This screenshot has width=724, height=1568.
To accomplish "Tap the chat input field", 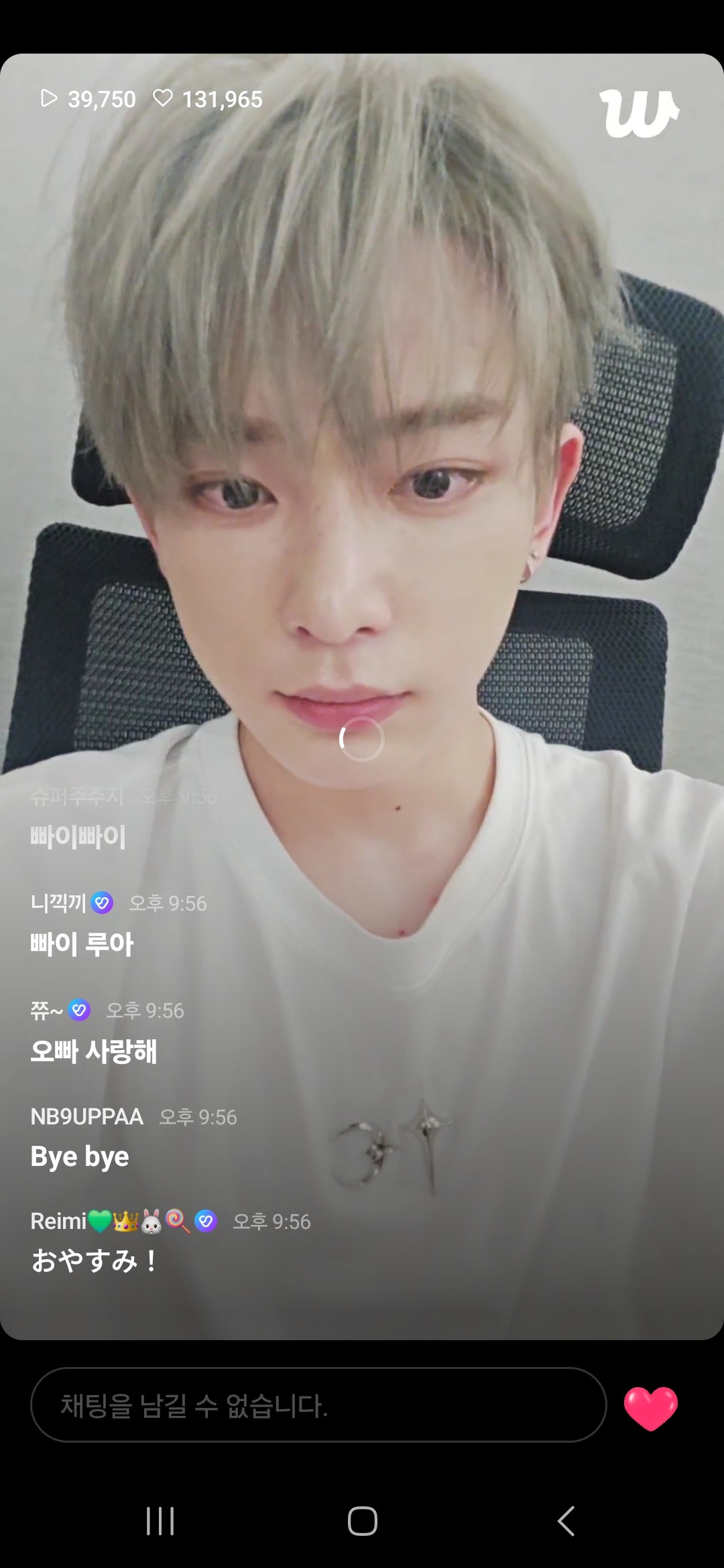I will tap(318, 1405).
